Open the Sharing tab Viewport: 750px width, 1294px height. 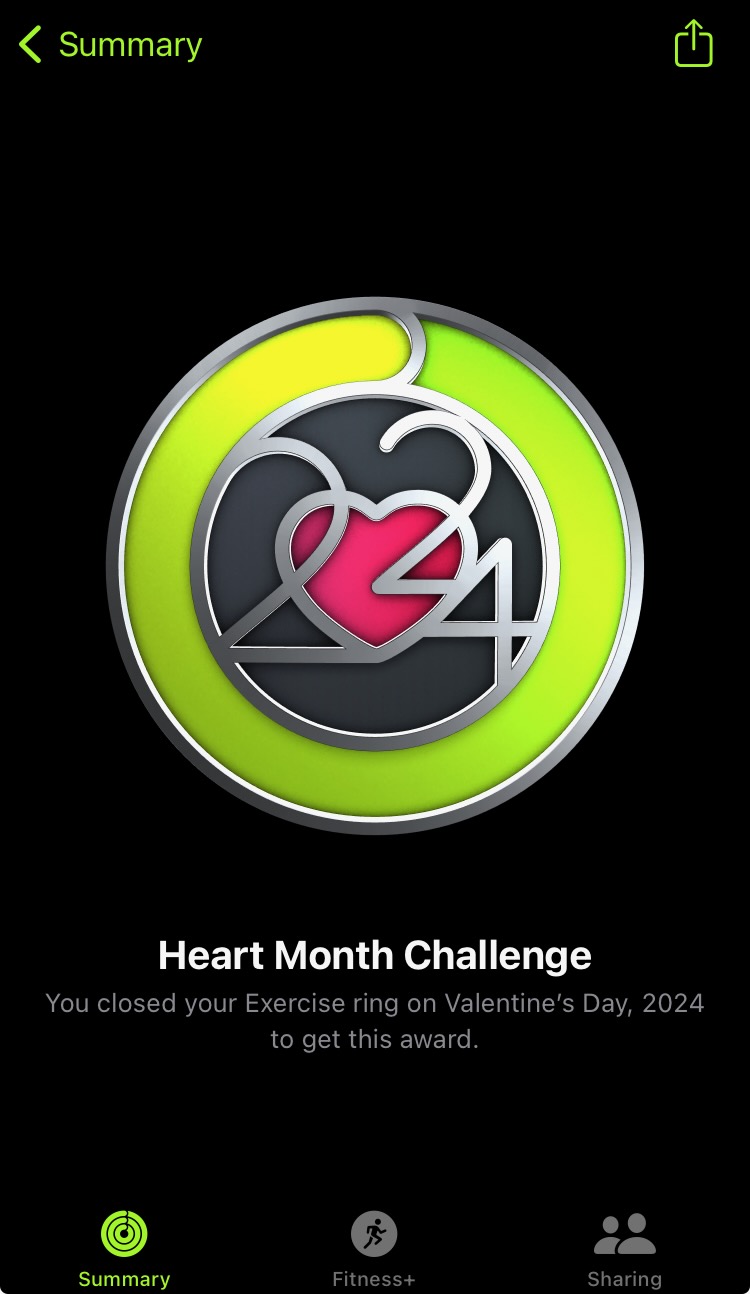point(624,1249)
